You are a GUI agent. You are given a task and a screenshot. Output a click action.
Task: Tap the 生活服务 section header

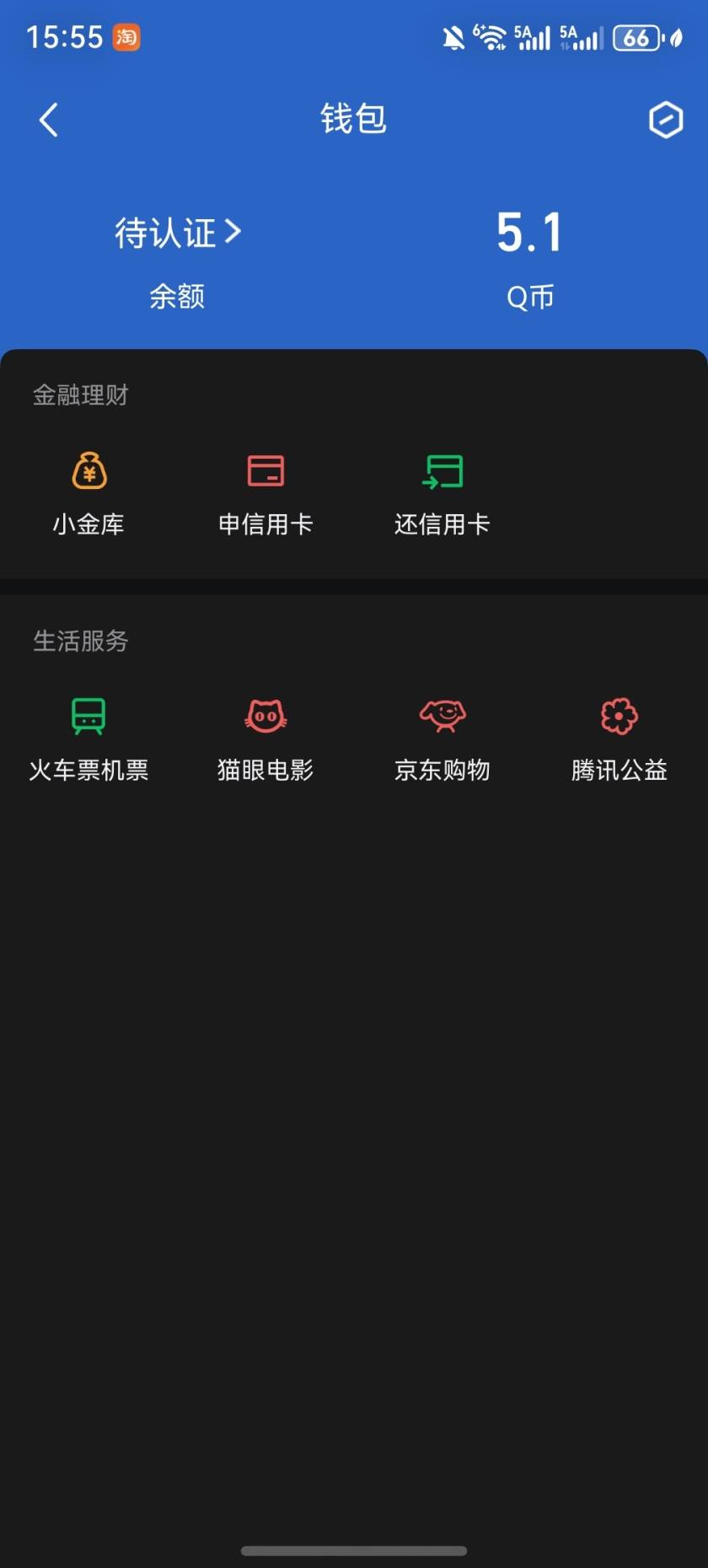click(82, 642)
